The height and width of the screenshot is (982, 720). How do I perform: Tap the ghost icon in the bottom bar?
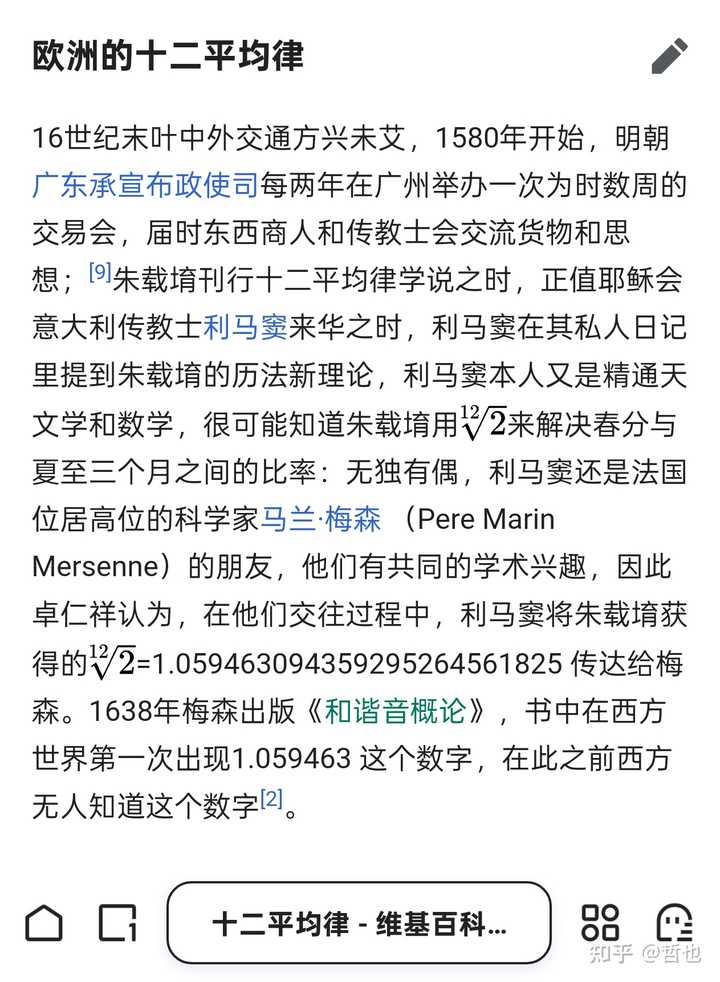[x=675, y=923]
